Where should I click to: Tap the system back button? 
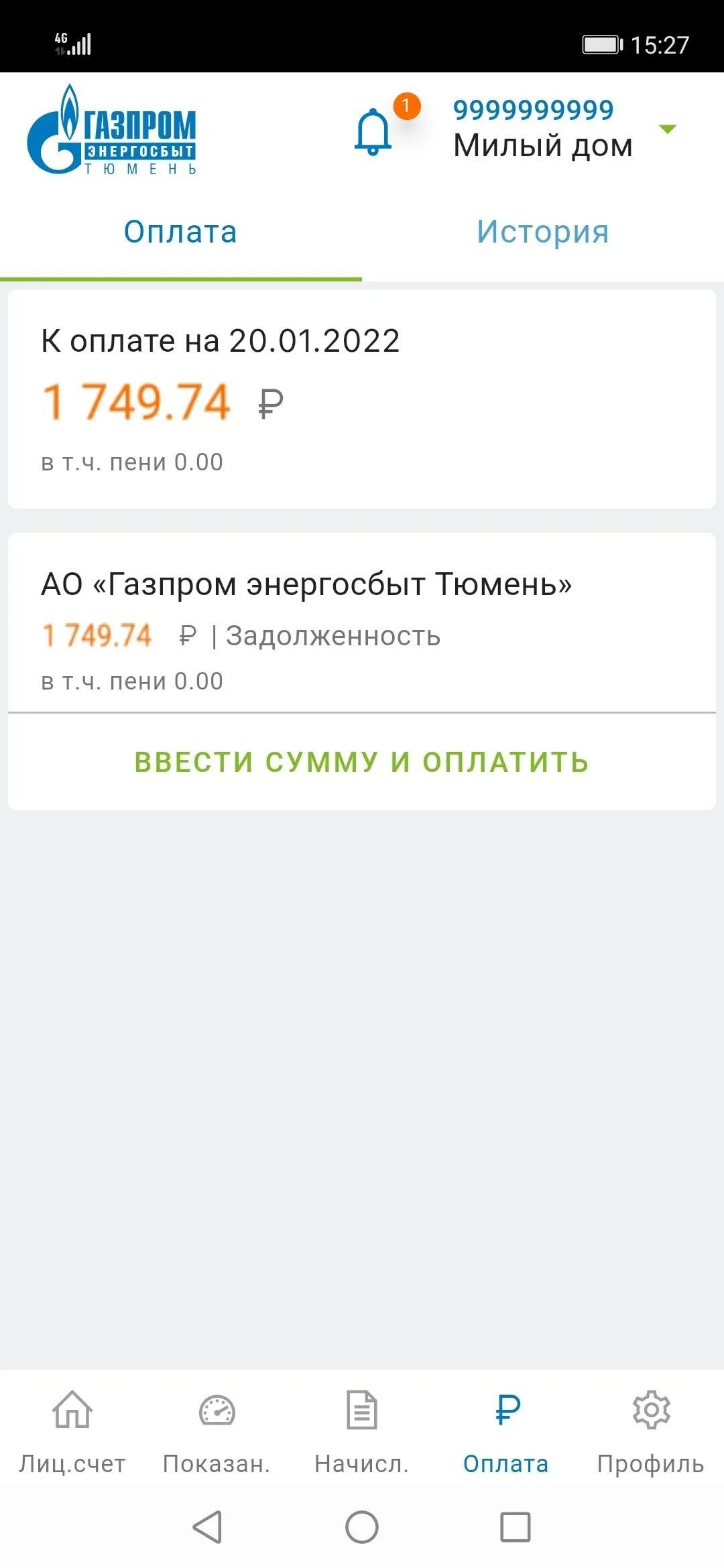207,1527
